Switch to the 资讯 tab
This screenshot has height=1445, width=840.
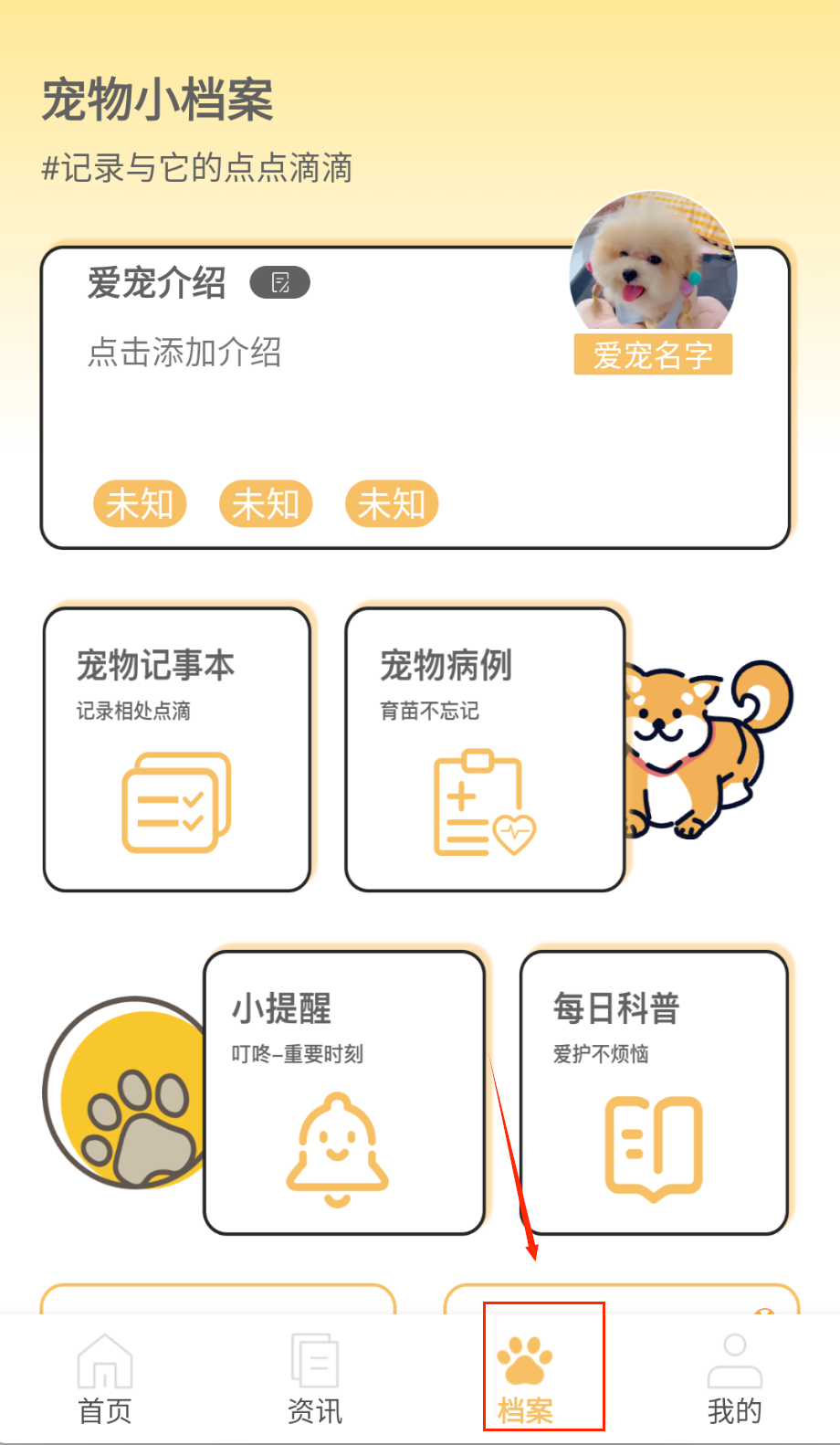click(315, 1379)
